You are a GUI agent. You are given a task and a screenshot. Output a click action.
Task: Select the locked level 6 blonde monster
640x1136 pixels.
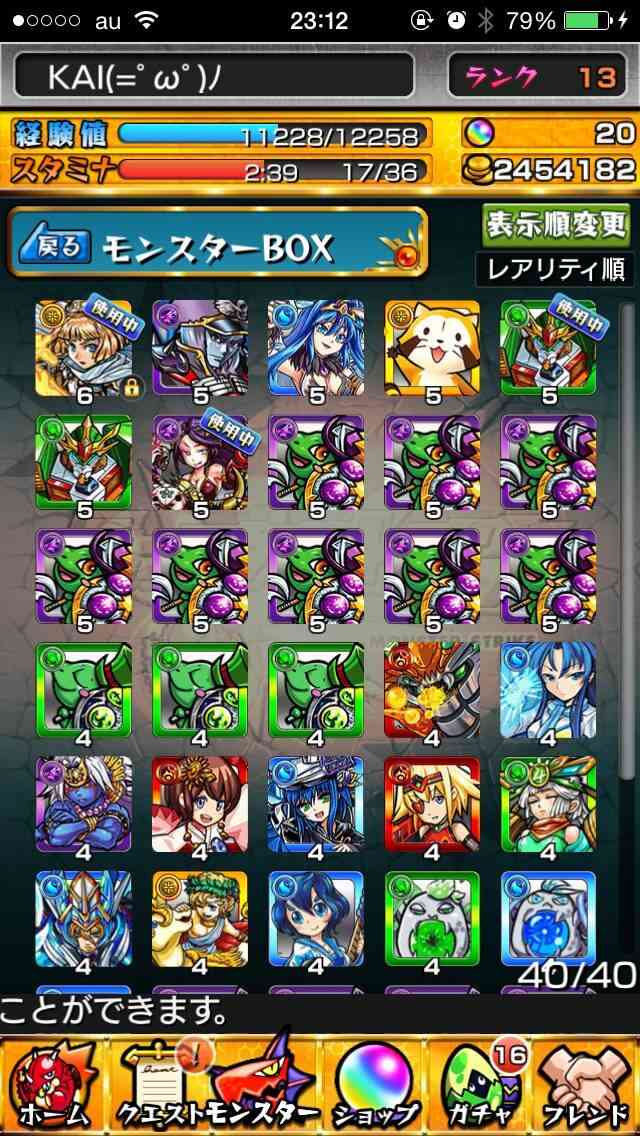click(84, 348)
